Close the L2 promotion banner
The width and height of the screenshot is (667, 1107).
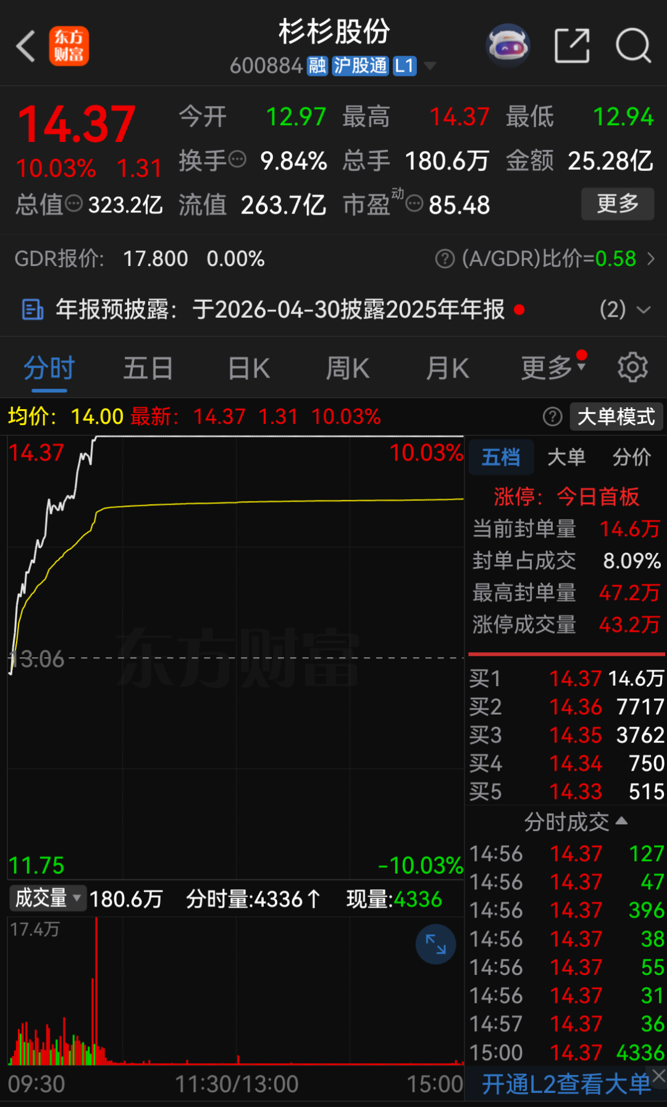click(x=658, y=1075)
